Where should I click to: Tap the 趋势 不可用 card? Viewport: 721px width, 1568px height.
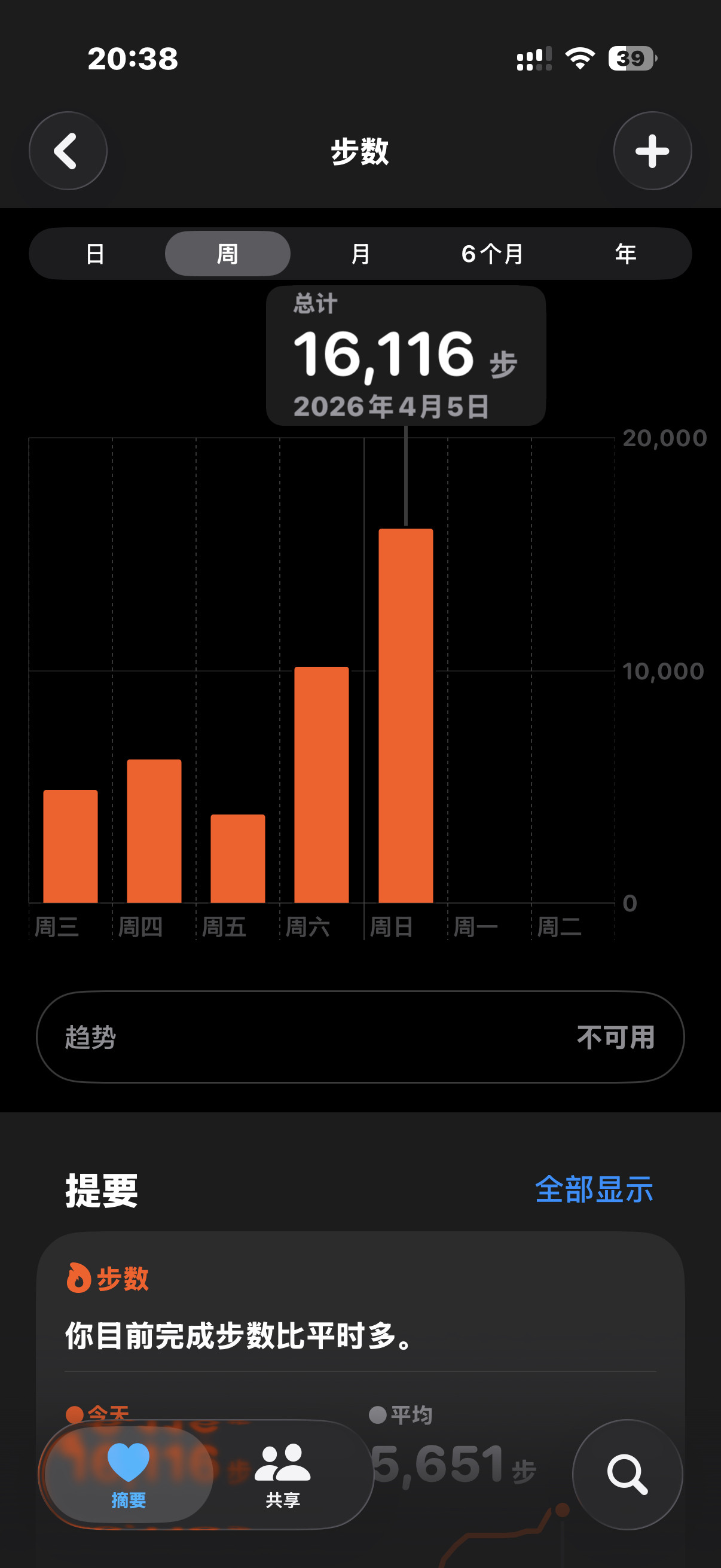click(x=360, y=1037)
